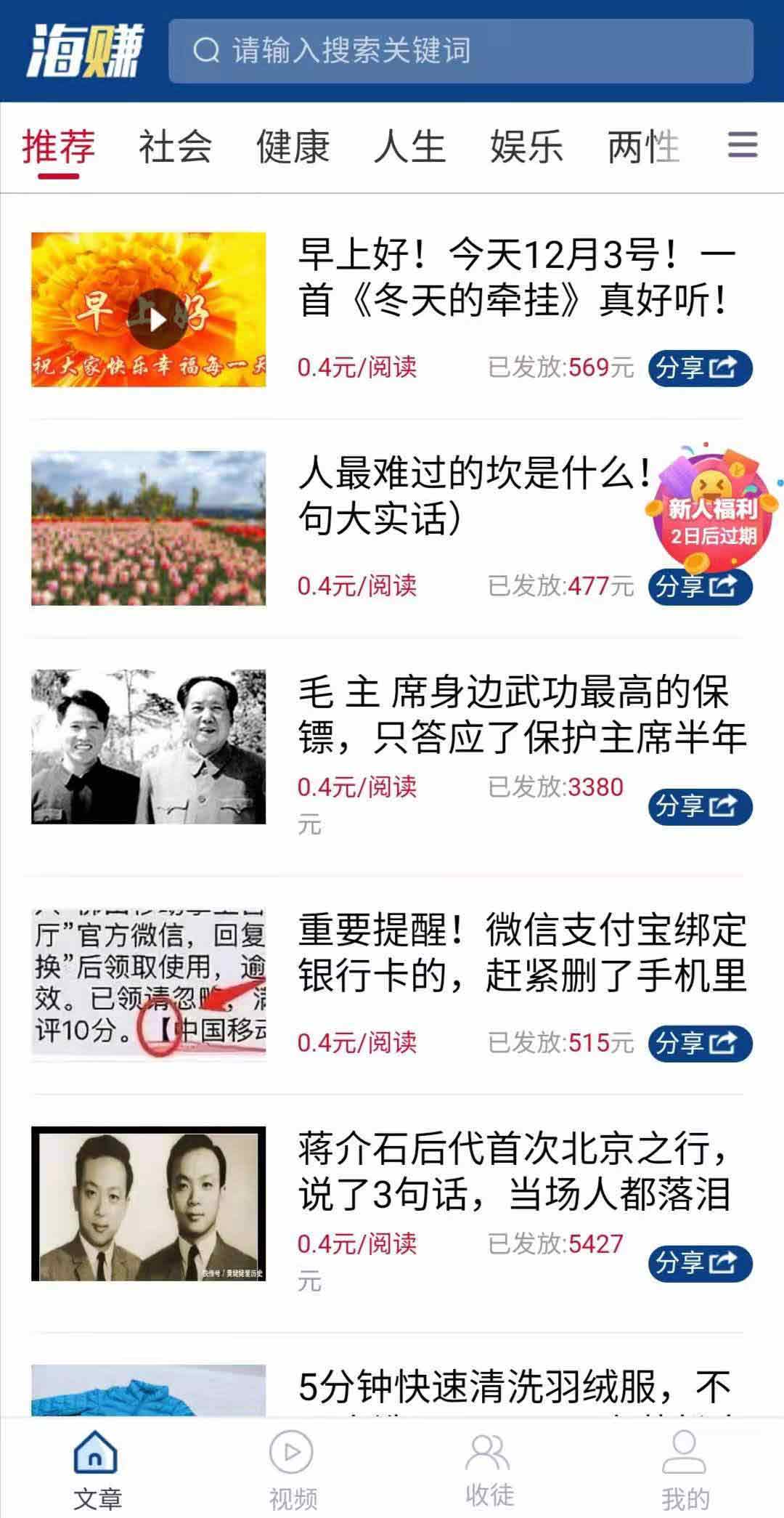Share the 微信支付宝 reminder article

[x=700, y=1043]
